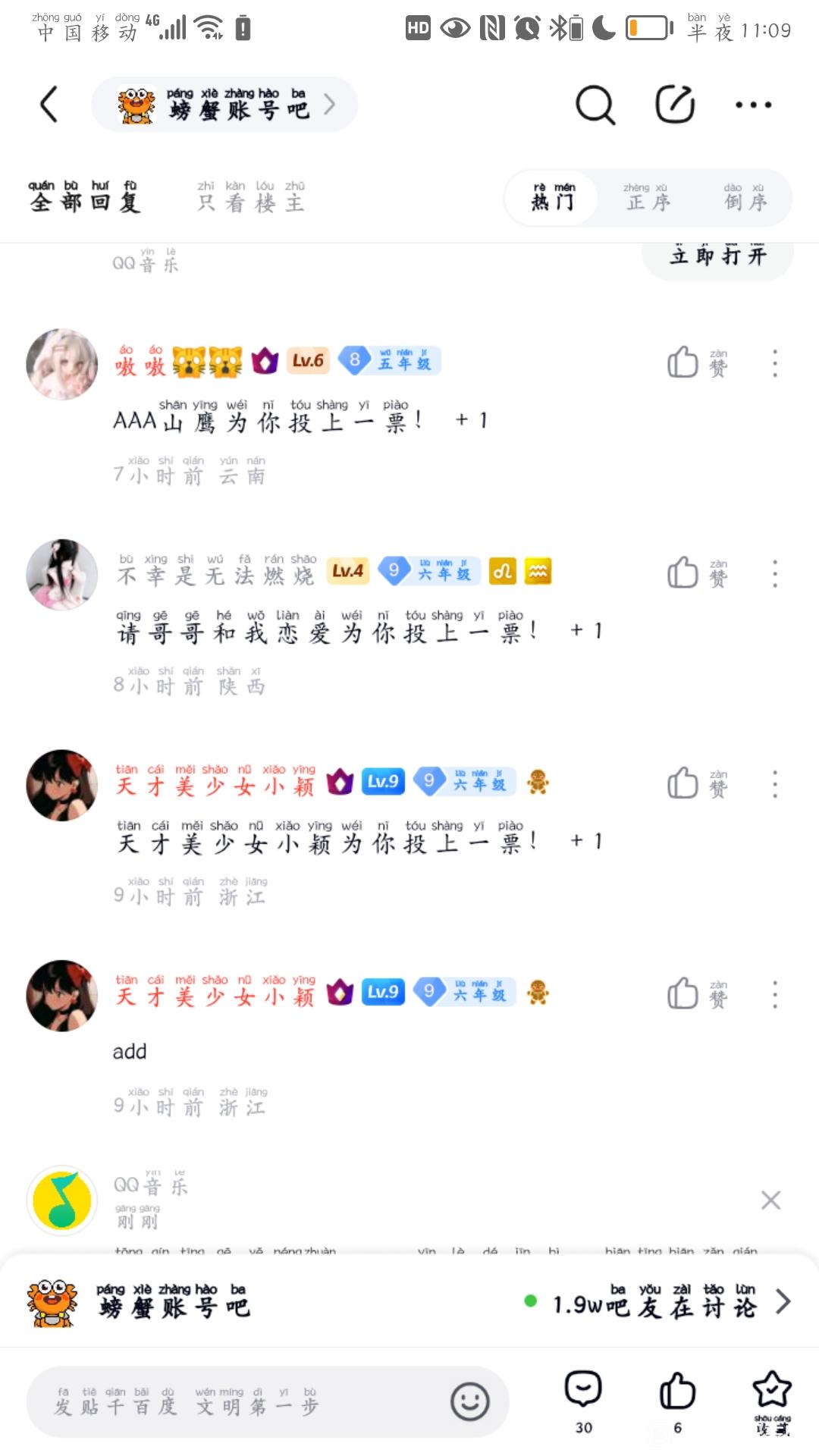This screenshot has width=819, height=1456.
Task: Open the 螃蟹账号吧 forum chip
Action: click(224, 105)
